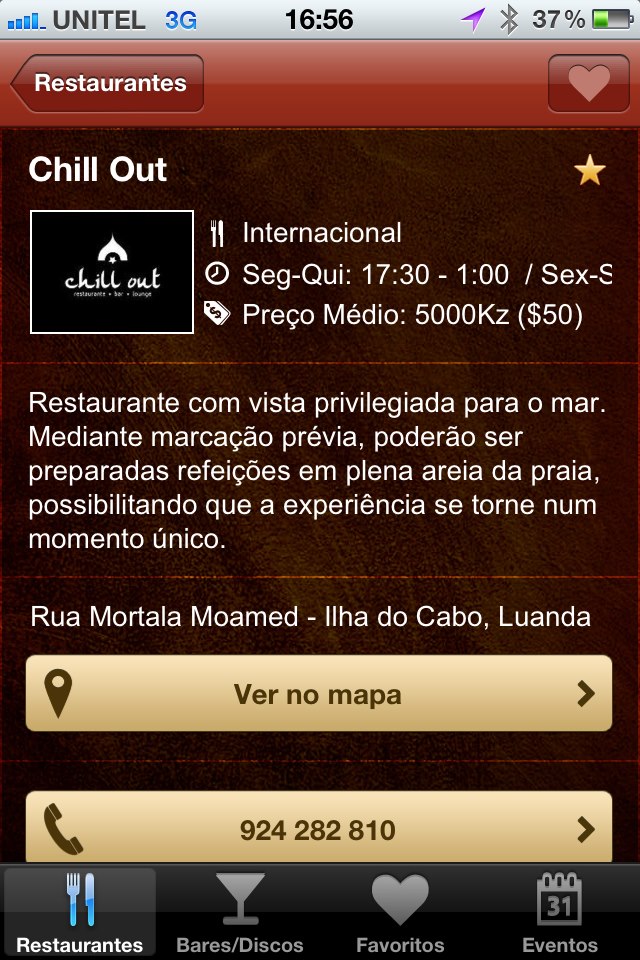Call the number 924 282 810
Viewport: 640px width, 960px height.
[x=318, y=829]
